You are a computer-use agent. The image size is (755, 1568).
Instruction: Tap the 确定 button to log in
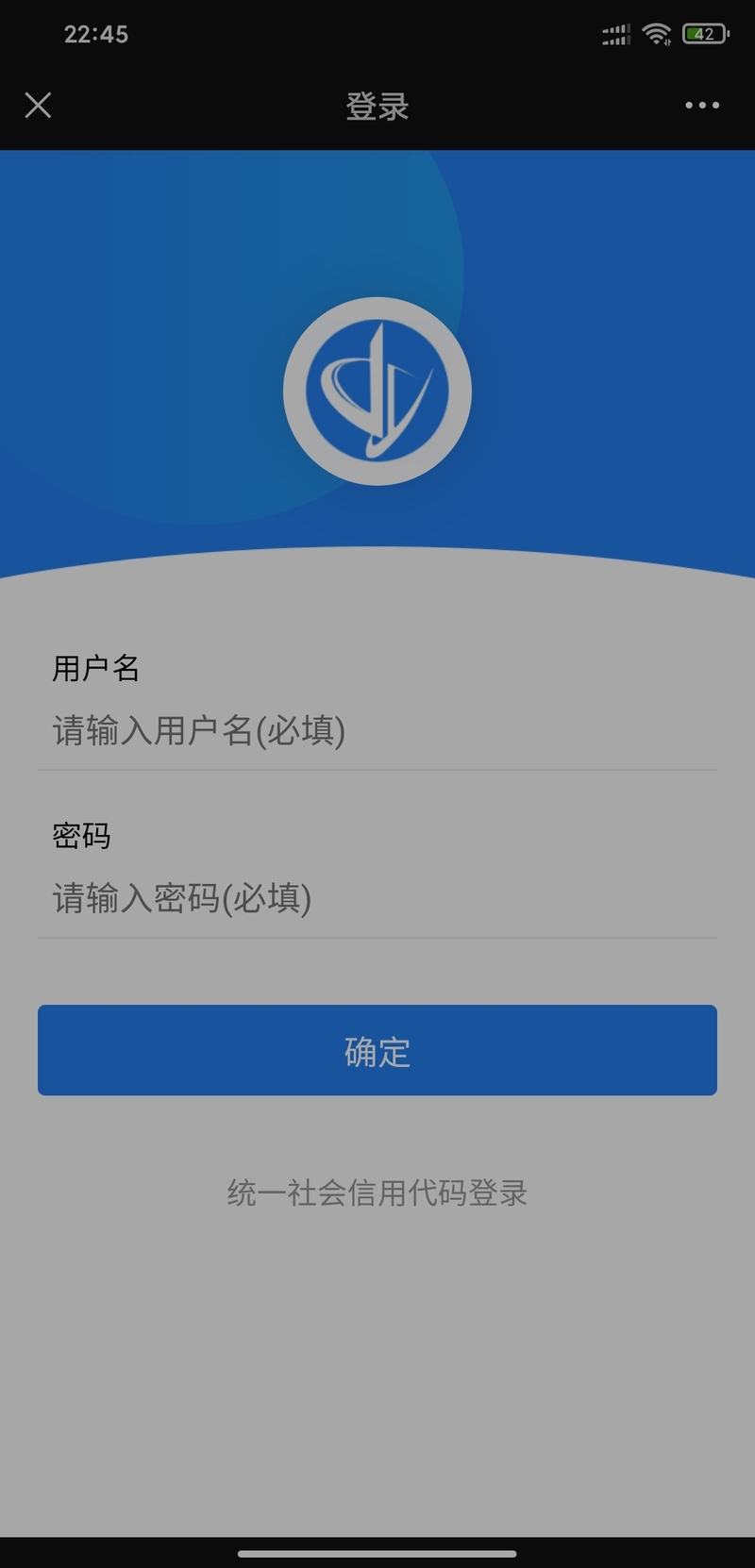pos(377,1050)
